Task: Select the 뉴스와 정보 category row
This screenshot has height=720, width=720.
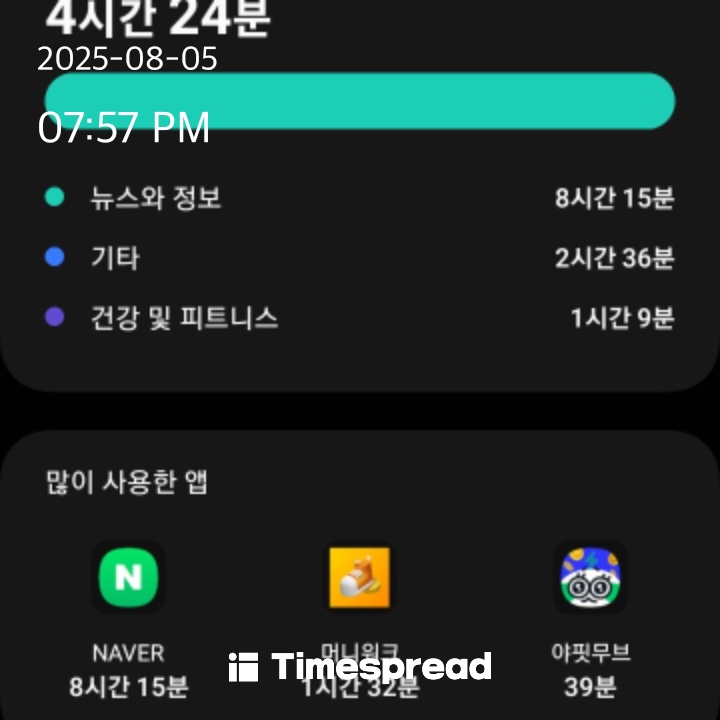Action: (x=359, y=198)
